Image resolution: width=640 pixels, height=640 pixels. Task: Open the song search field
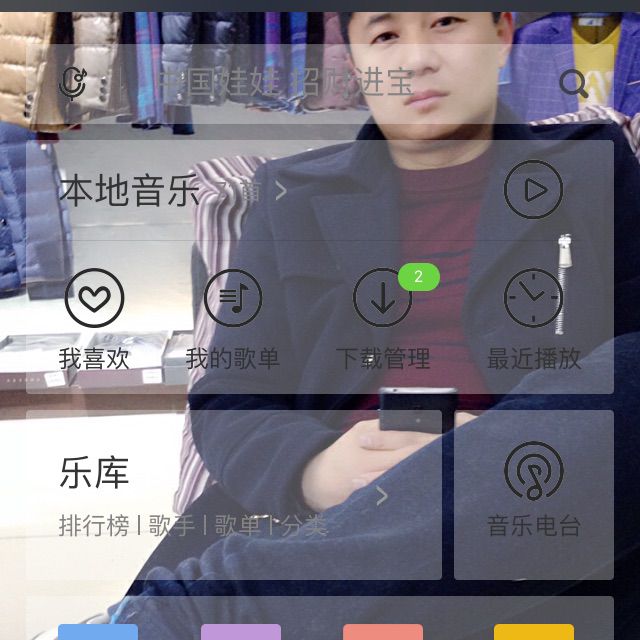320,84
